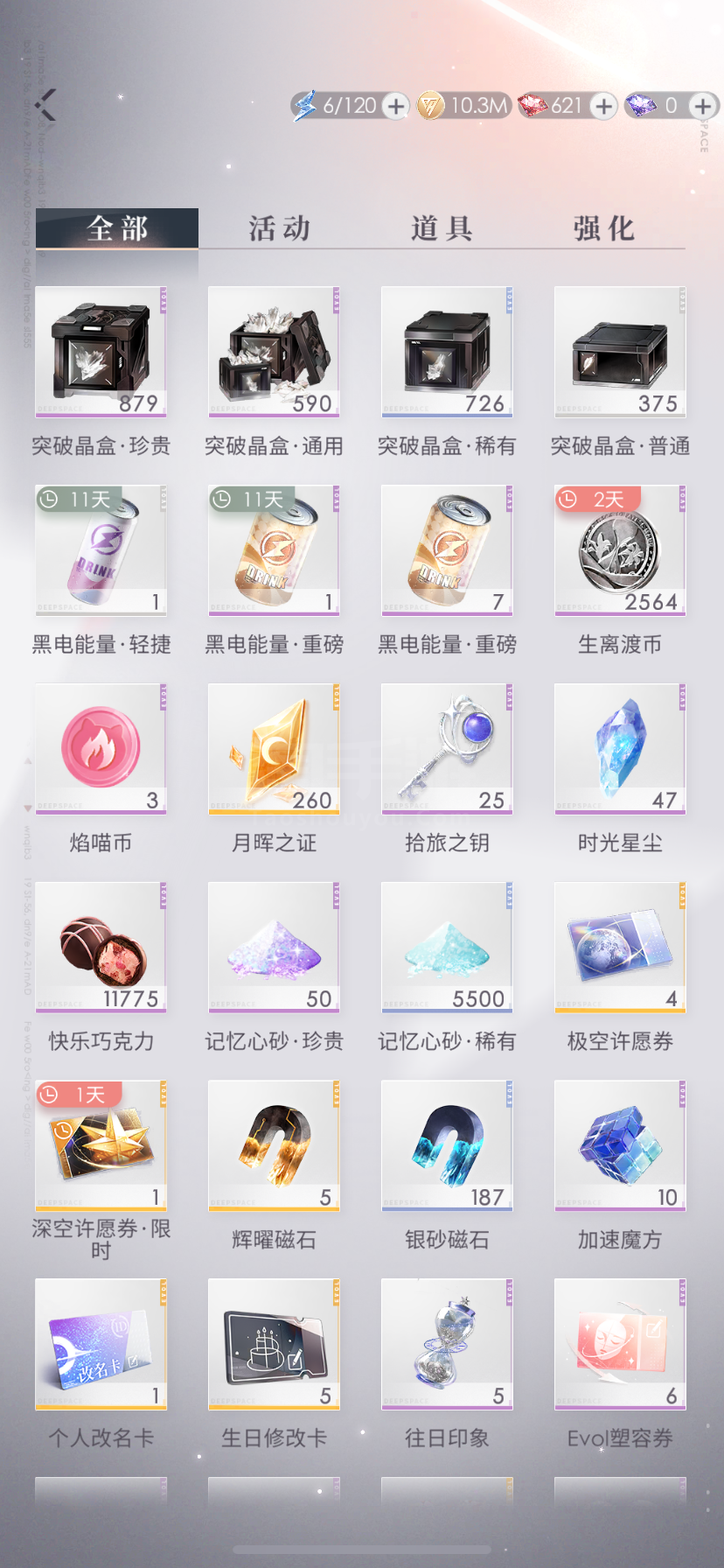Add red diamonds with the 621 plus button

click(603, 106)
